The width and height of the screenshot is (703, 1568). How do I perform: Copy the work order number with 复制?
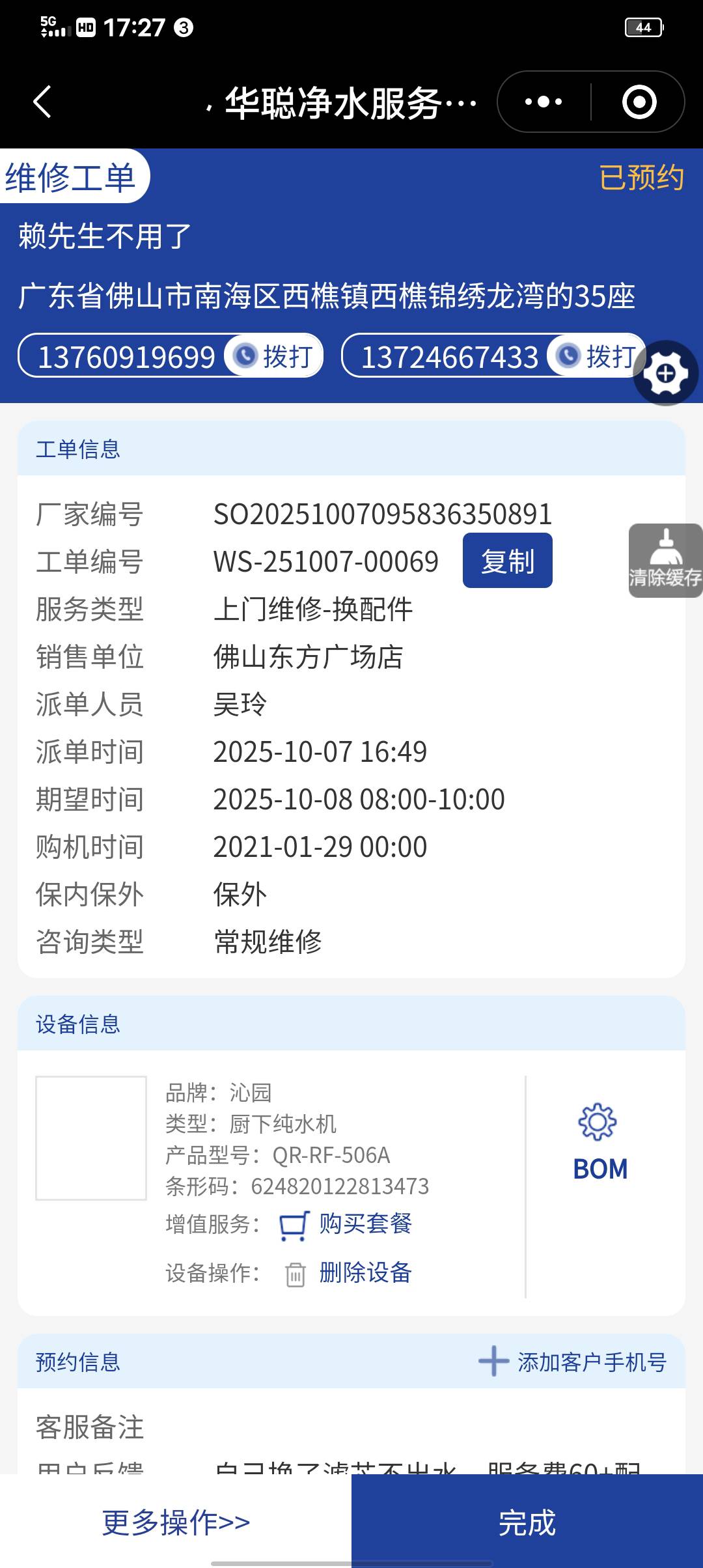coord(507,561)
